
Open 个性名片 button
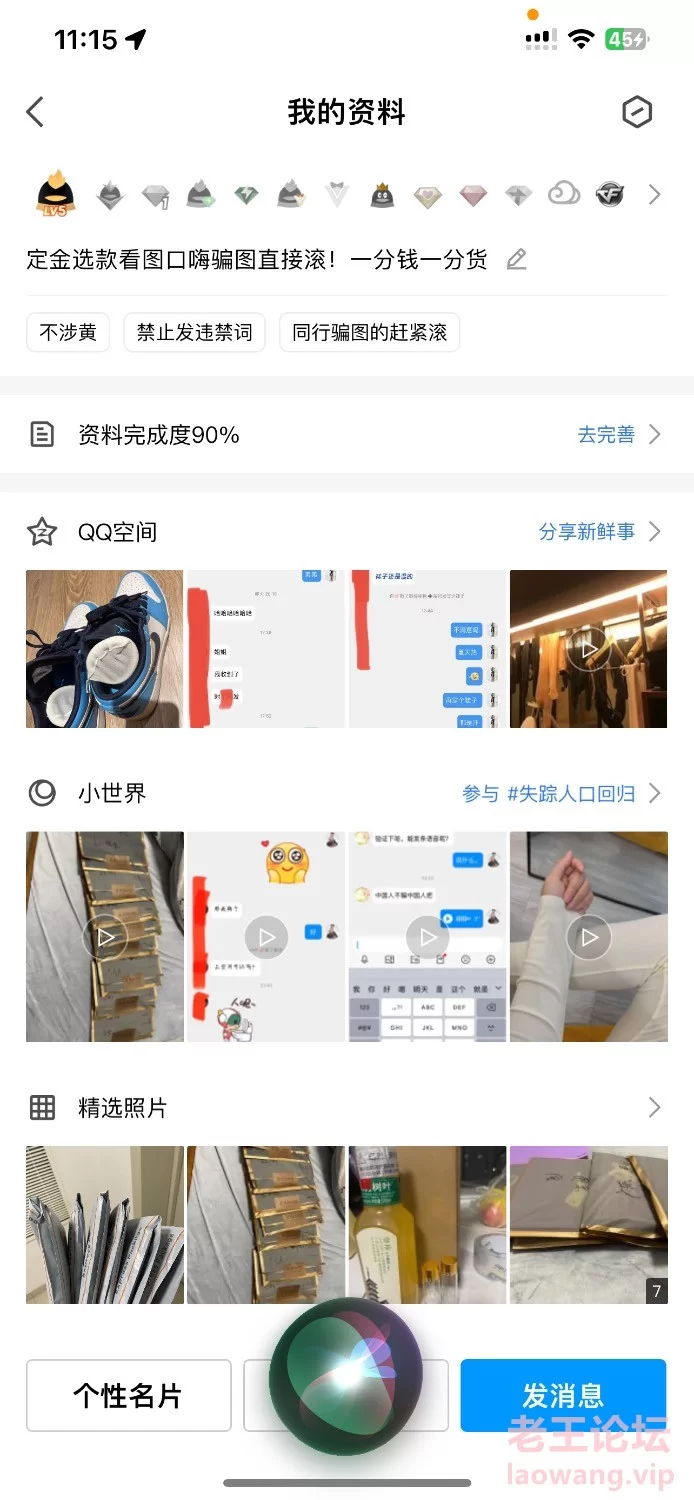tap(129, 1395)
